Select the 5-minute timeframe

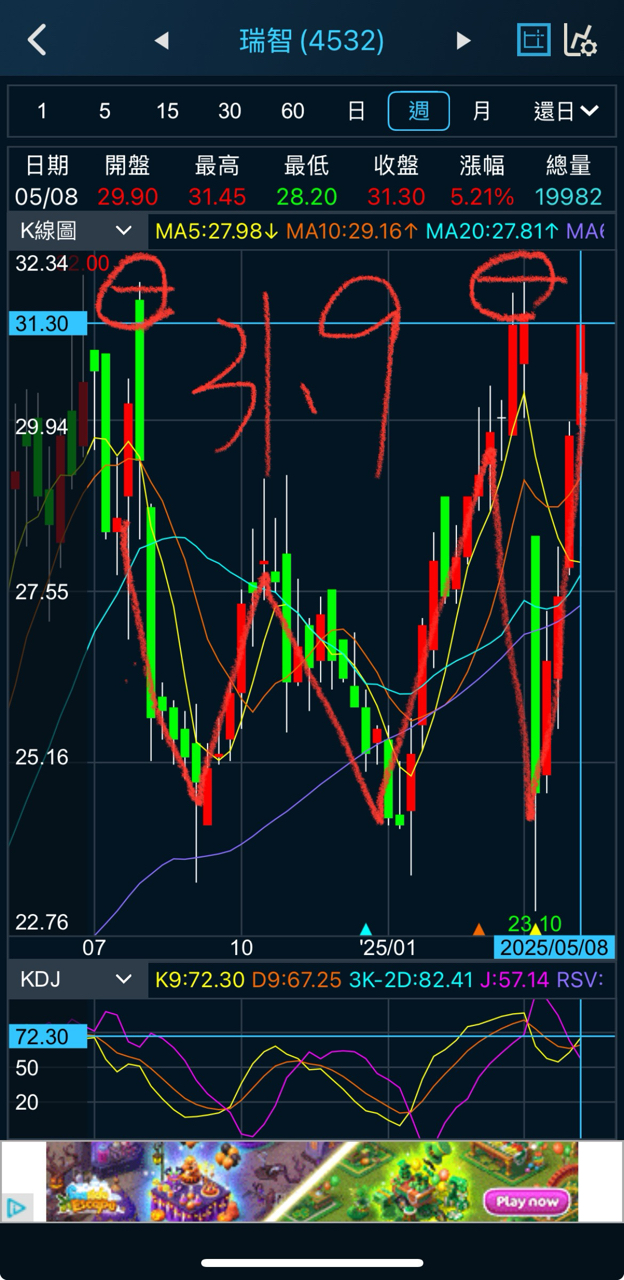click(105, 111)
